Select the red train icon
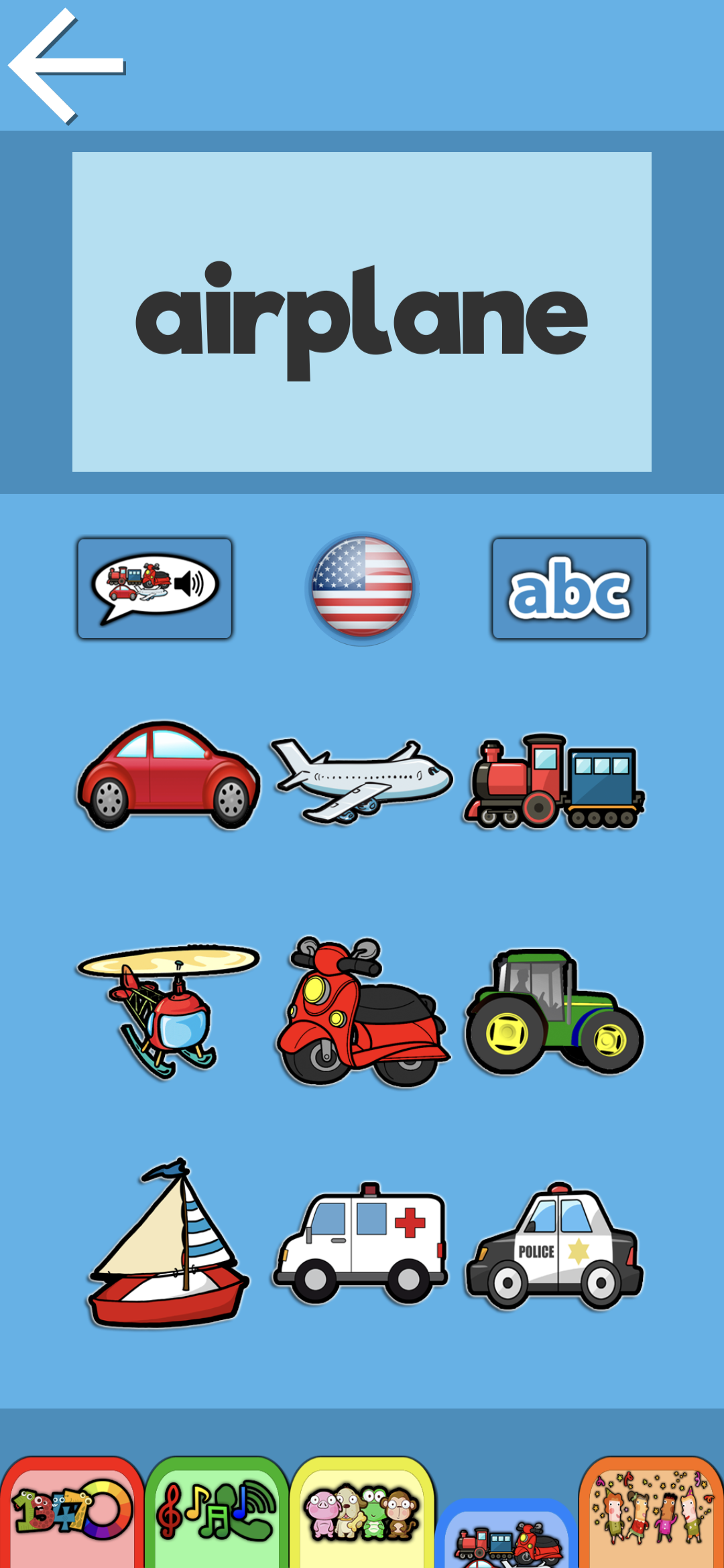This screenshot has height=1568, width=724. pyautogui.click(x=556, y=781)
